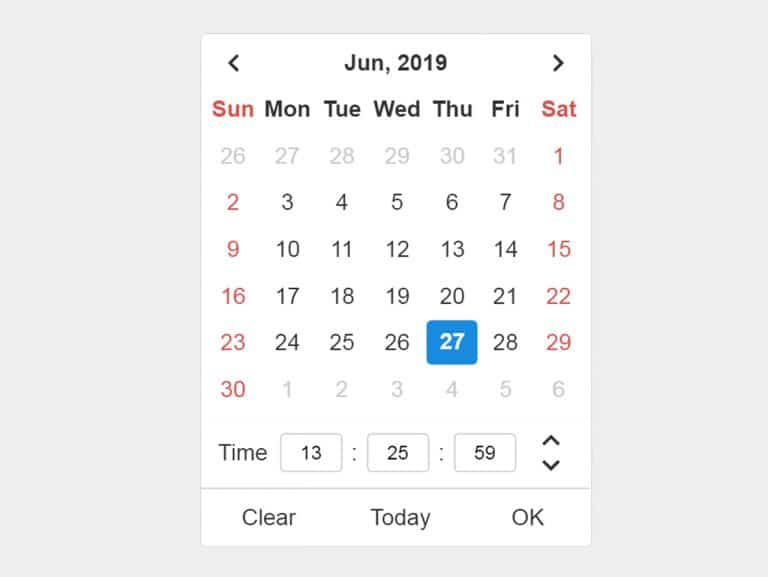This screenshot has height=577, width=768.
Task: Go to the next month
Action: click(558, 63)
